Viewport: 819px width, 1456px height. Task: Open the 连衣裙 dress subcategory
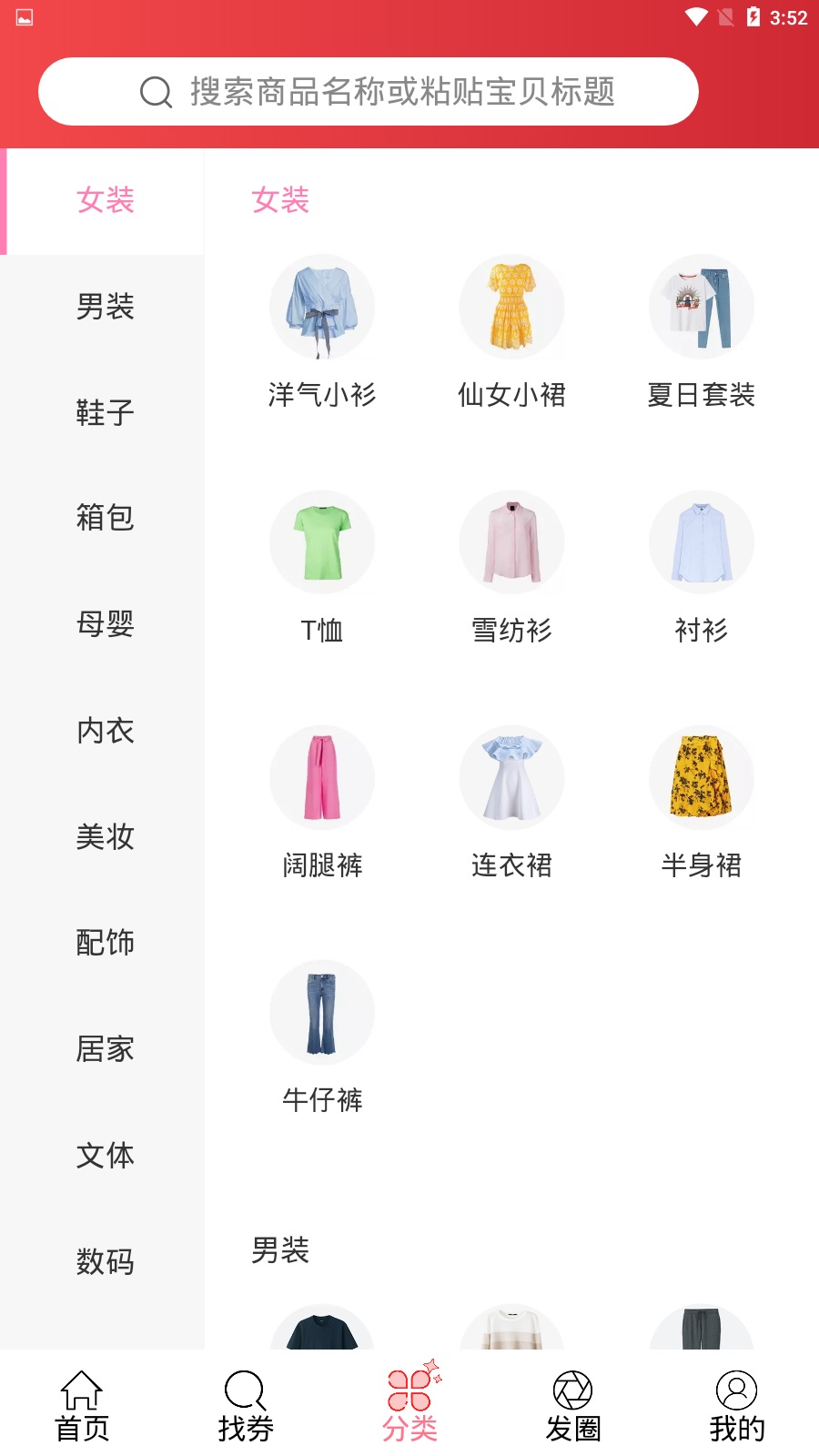pyautogui.click(x=511, y=777)
